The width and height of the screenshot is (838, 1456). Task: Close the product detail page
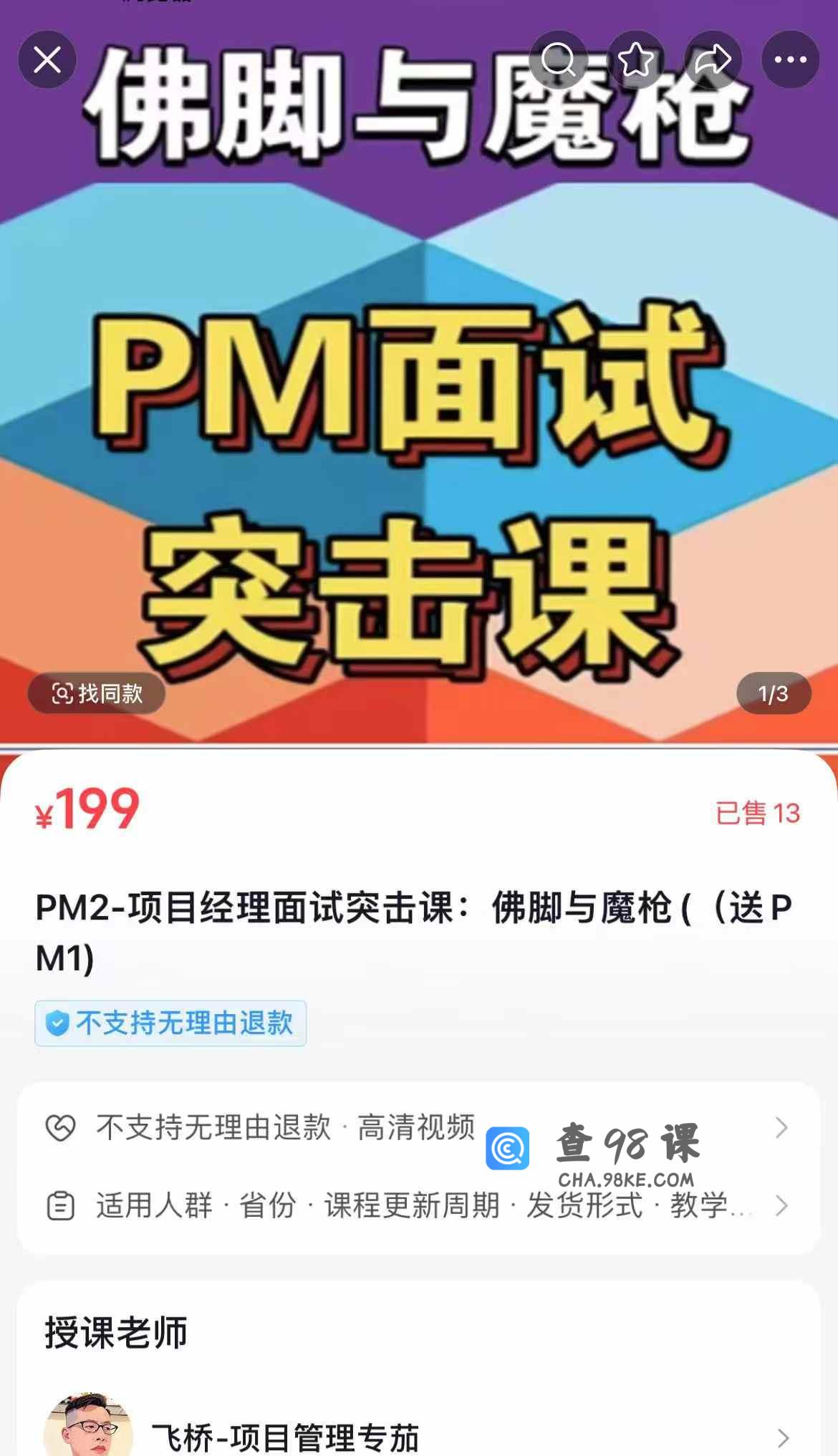pyautogui.click(x=47, y=60)
